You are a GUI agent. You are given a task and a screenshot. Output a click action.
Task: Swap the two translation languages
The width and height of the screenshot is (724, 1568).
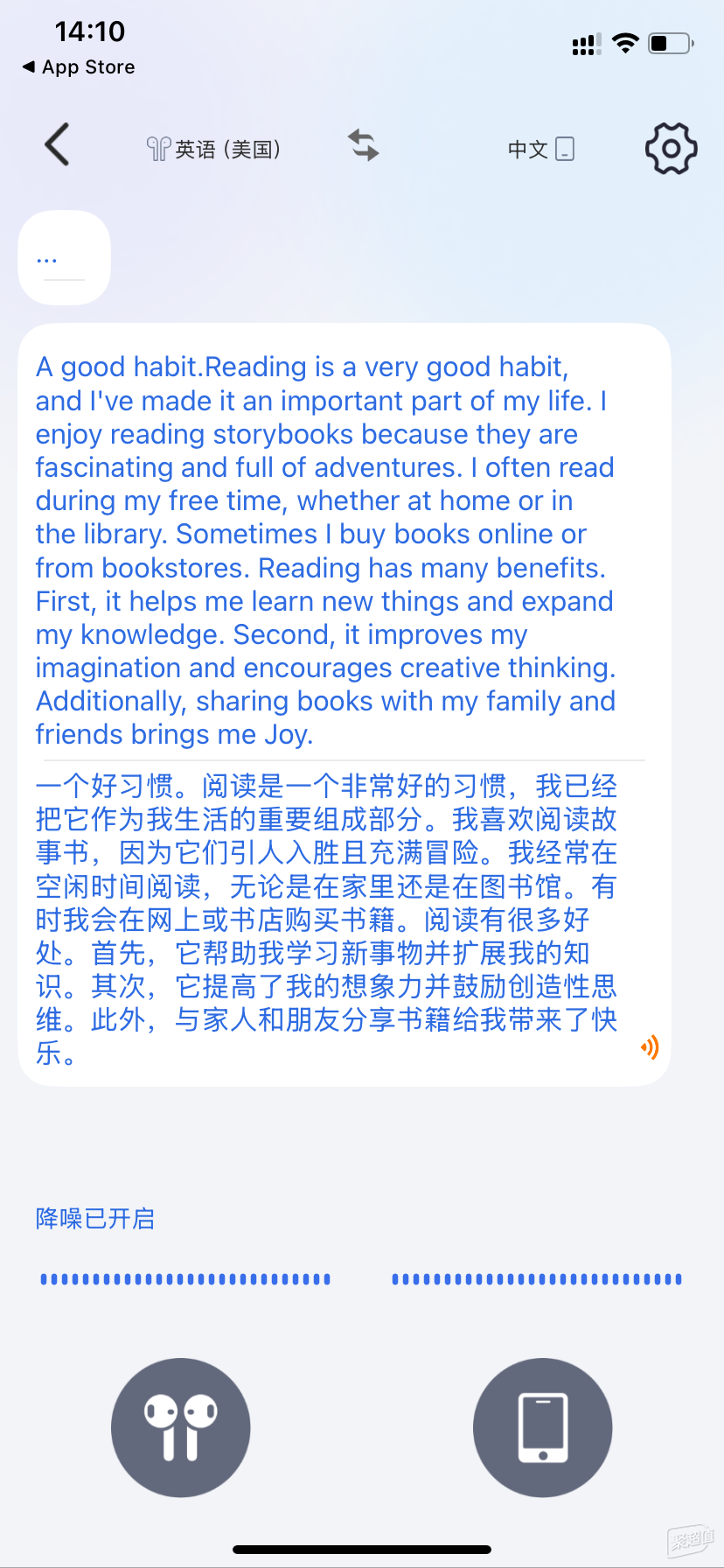pyautogui.click(x=363, y=145)
